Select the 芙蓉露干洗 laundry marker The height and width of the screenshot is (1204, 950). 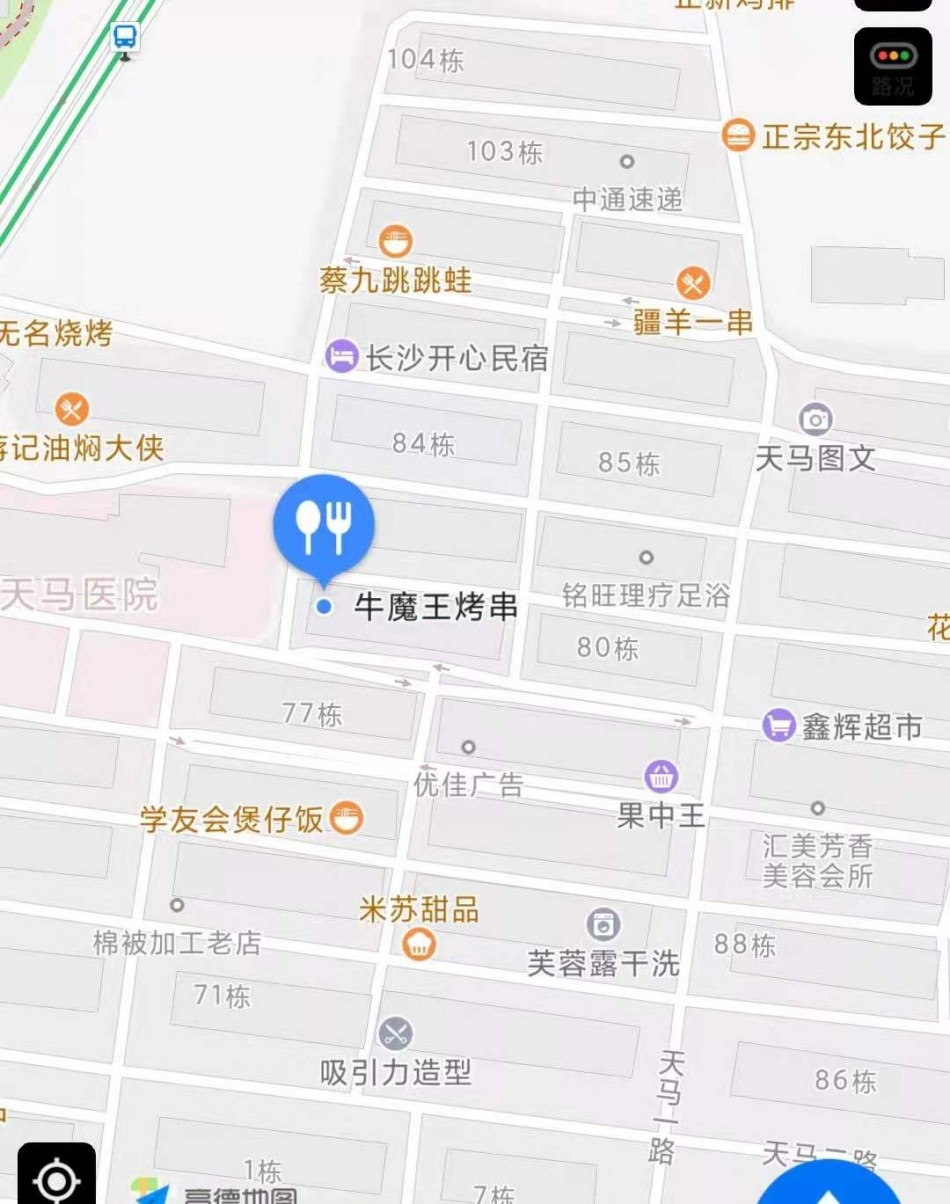tap(603, 925)
